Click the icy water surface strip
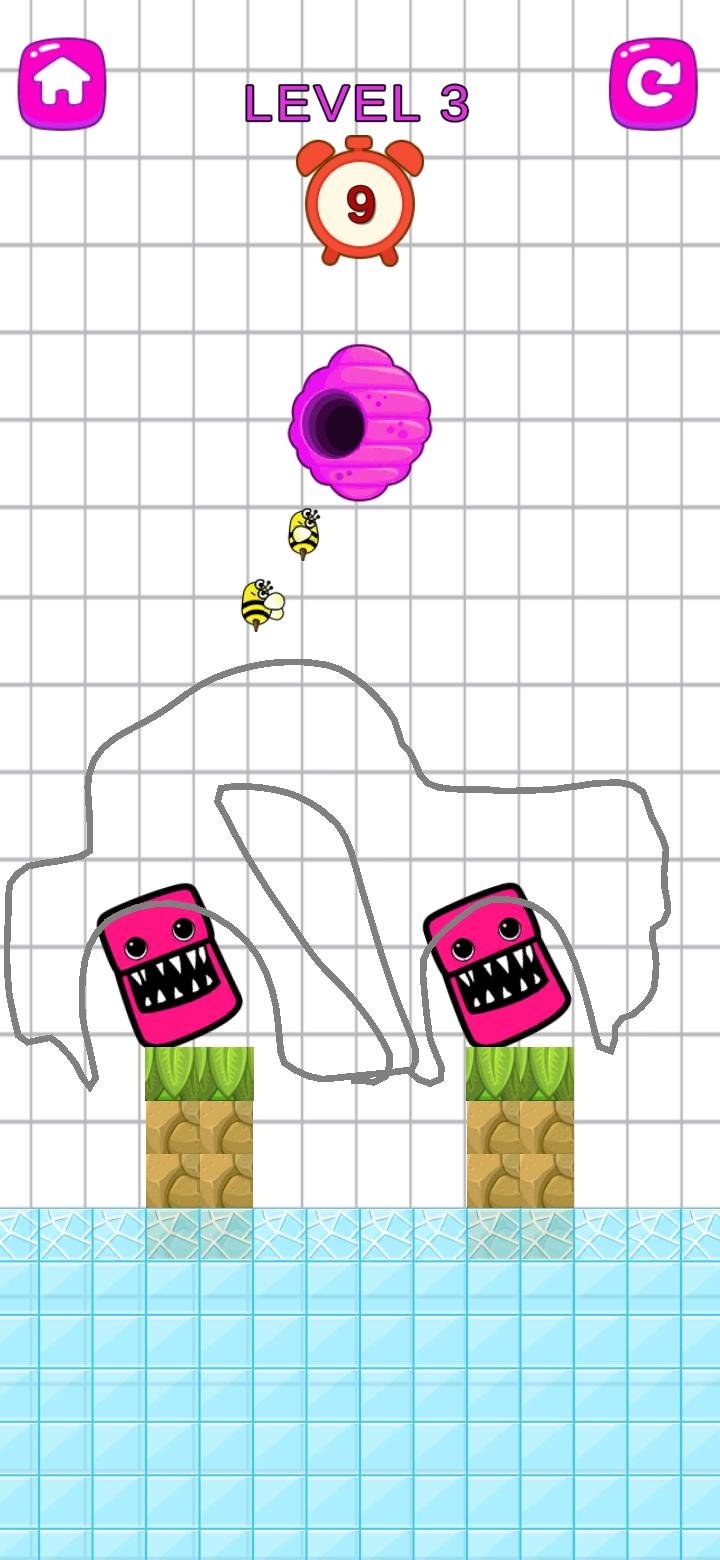 (360, 1232)
